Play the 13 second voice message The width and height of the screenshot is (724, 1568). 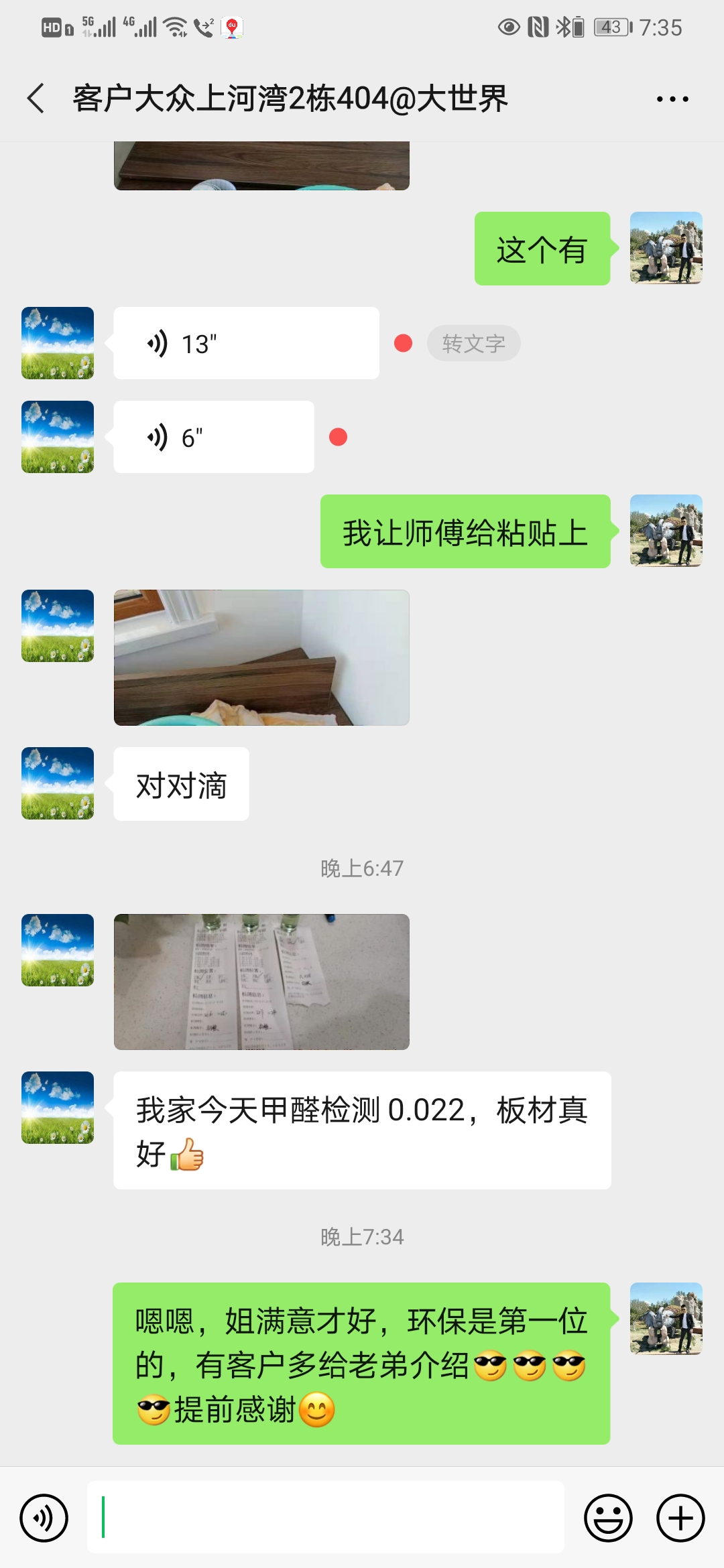click(x=246, y=342)
